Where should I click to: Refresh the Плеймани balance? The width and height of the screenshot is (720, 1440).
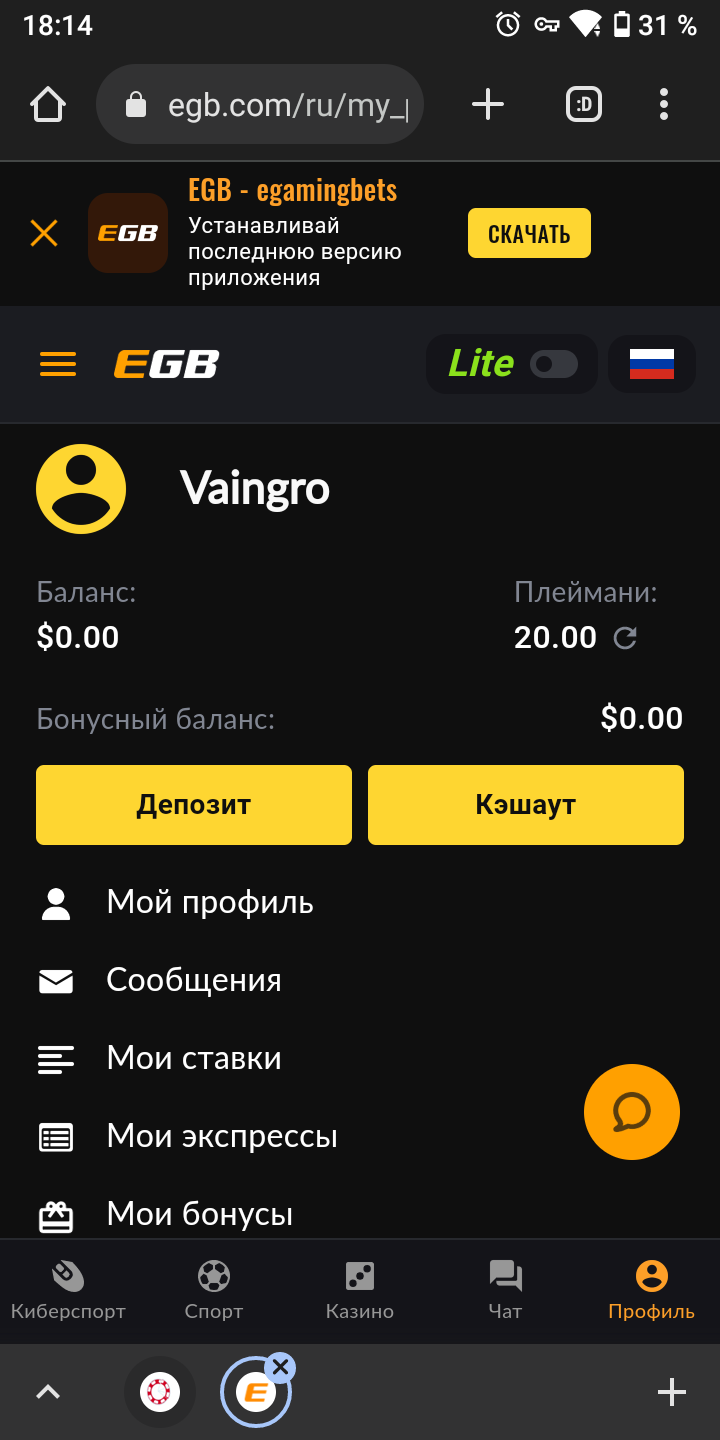coord(625,638)
